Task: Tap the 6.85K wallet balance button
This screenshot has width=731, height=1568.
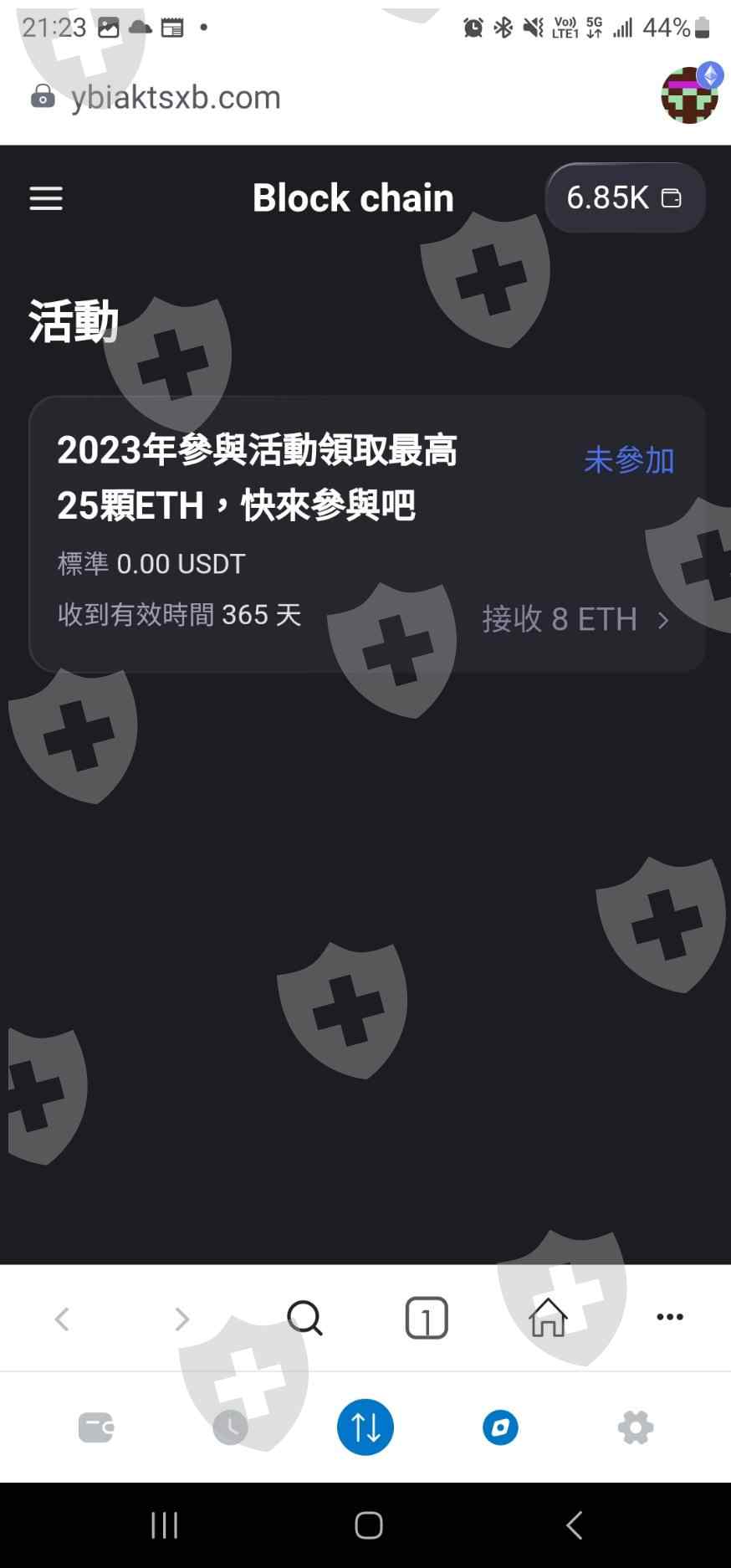Action: coord(625,198)
